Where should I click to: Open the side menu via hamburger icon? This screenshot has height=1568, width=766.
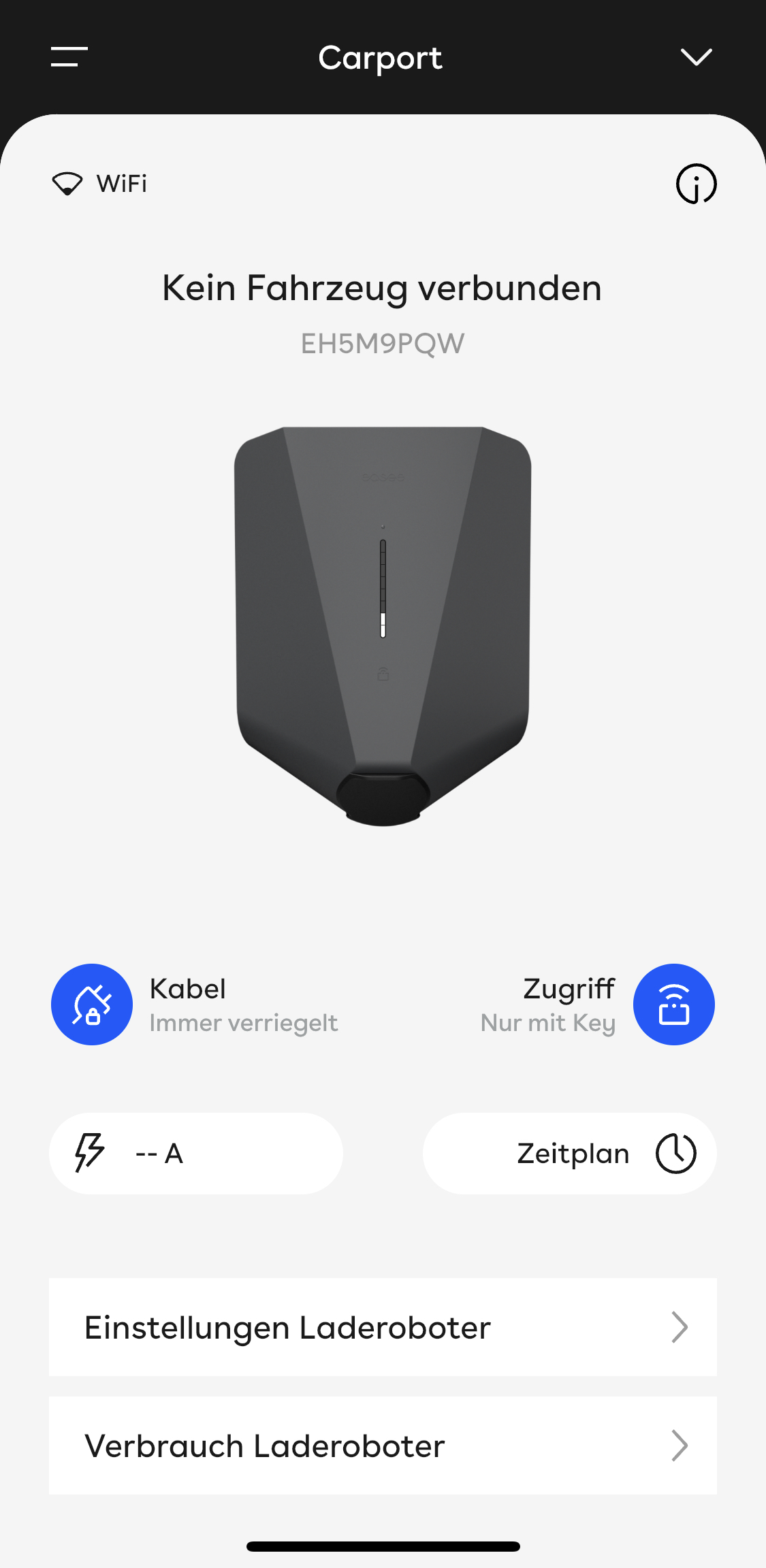coord(68,58)
